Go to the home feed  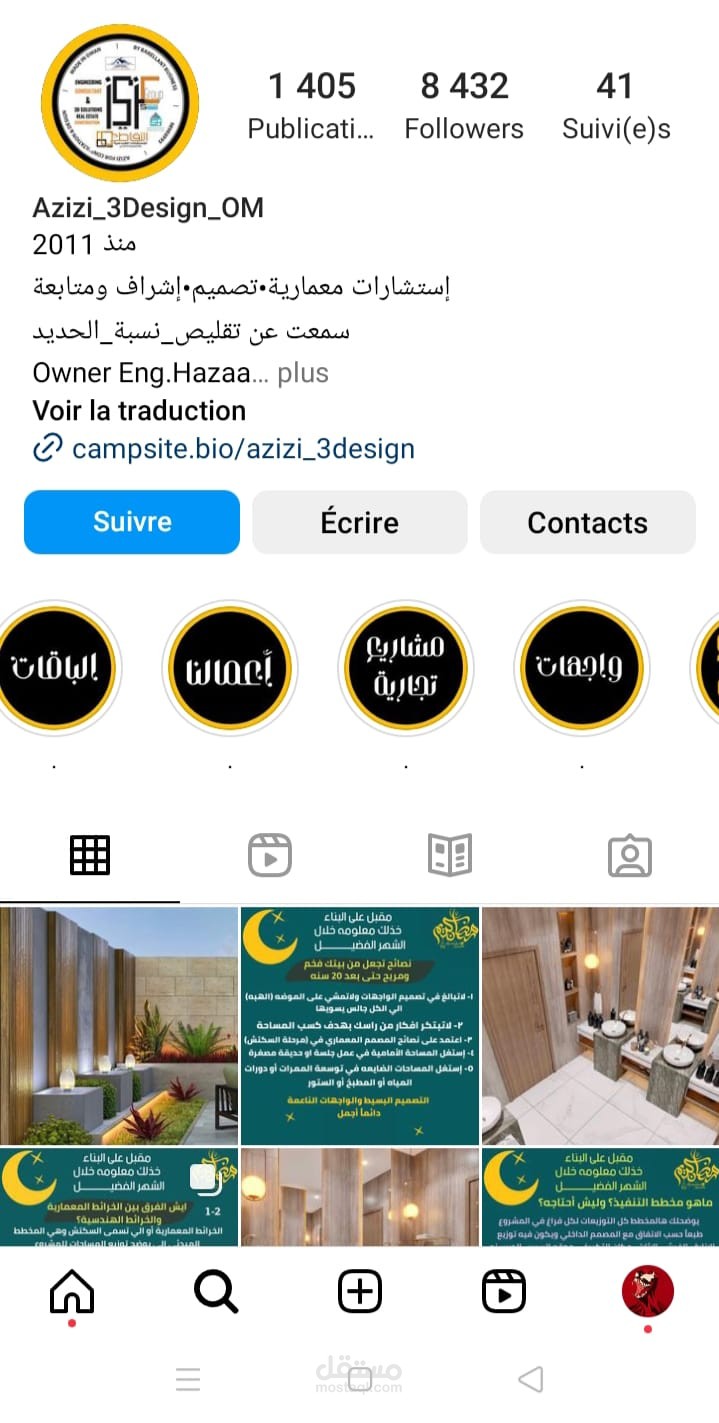pos(72,1292)
